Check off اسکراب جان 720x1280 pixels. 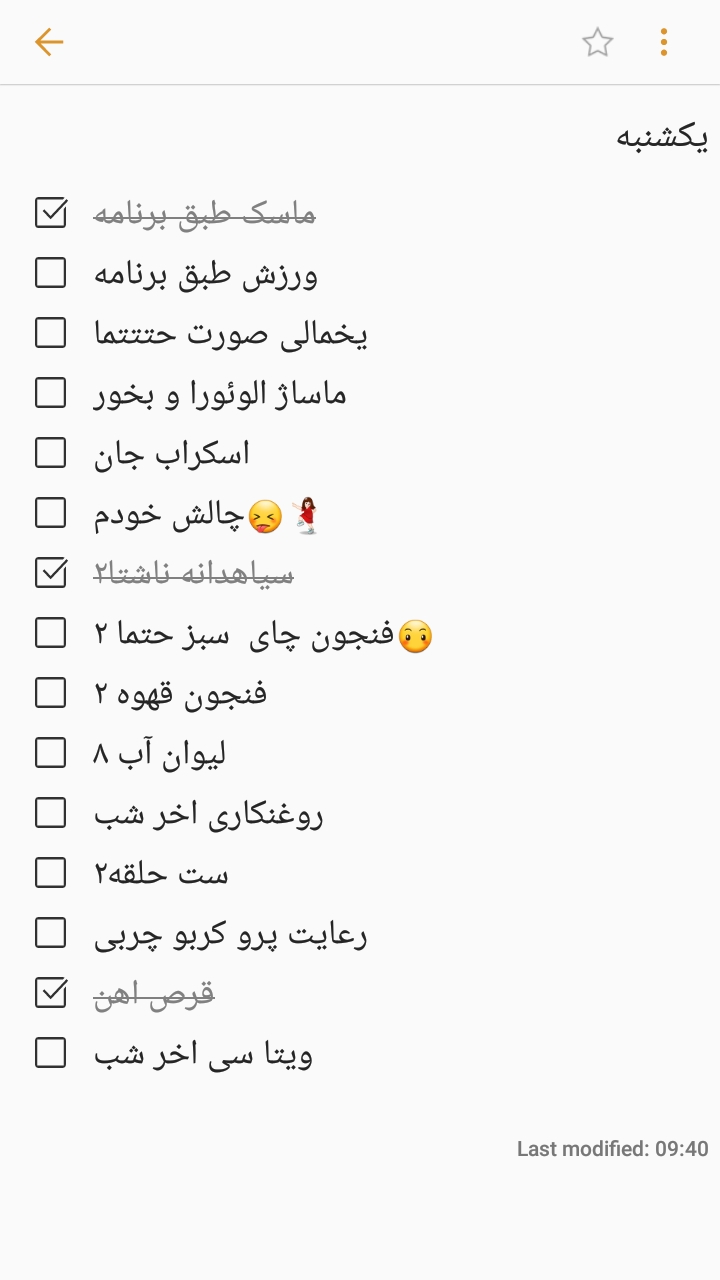(x=51, y=453)
